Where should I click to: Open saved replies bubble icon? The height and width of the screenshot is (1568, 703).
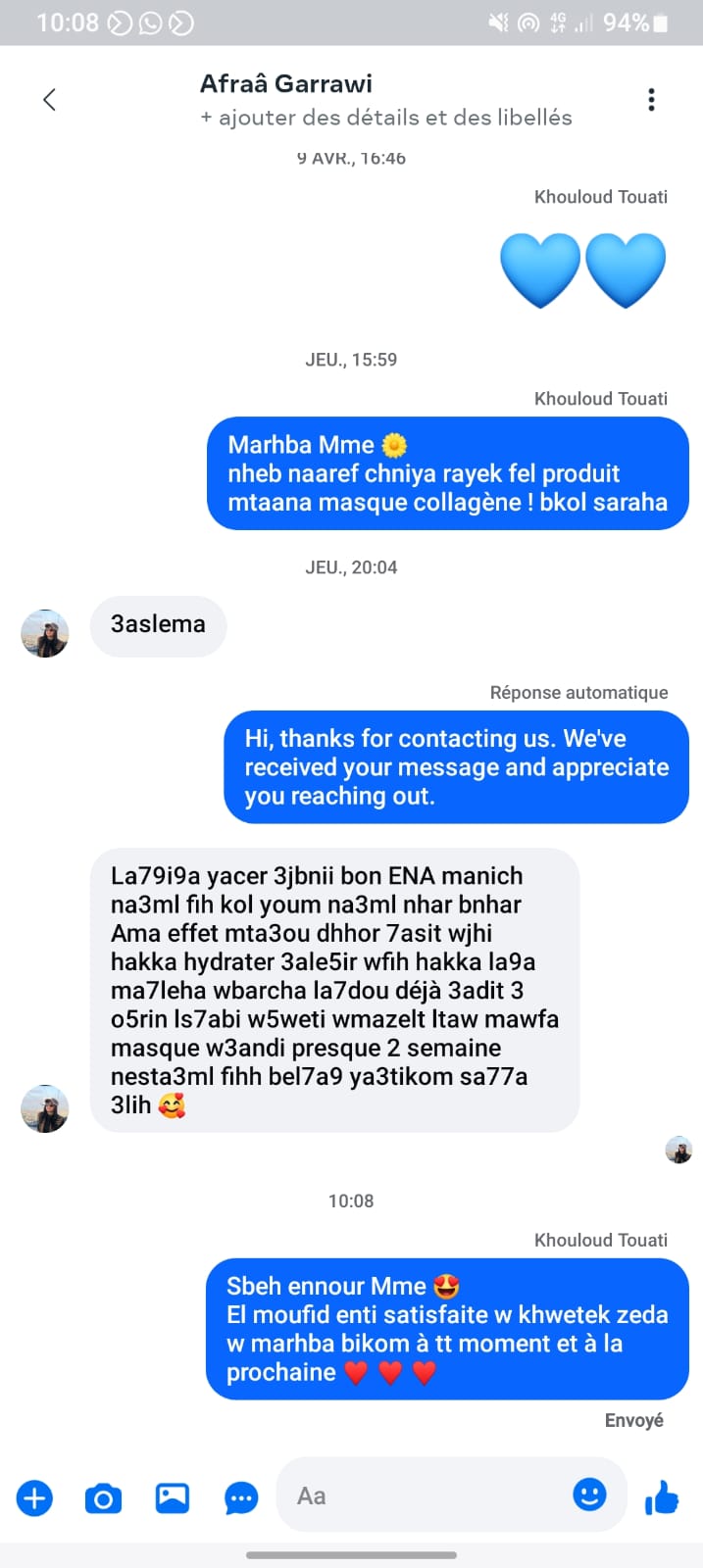tap(241, 1497)
